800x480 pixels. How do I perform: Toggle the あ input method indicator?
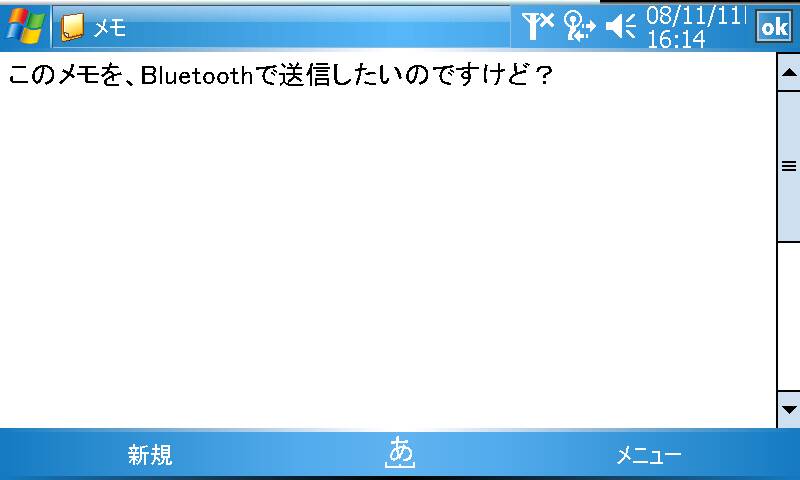(400, 453)
